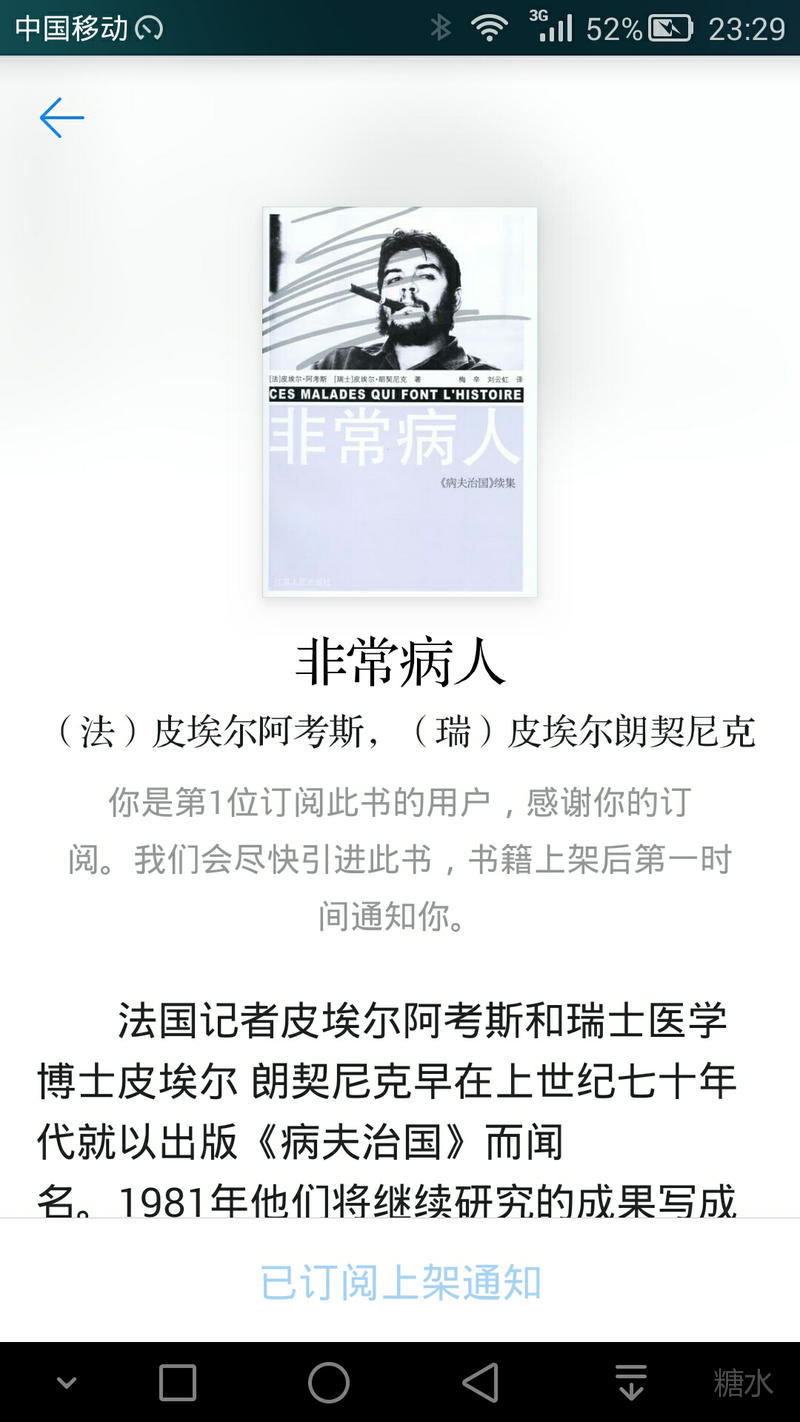Tap the 已订阅上架通知 button
The image size is (800, 1422).
click(x=400, y=1282)
